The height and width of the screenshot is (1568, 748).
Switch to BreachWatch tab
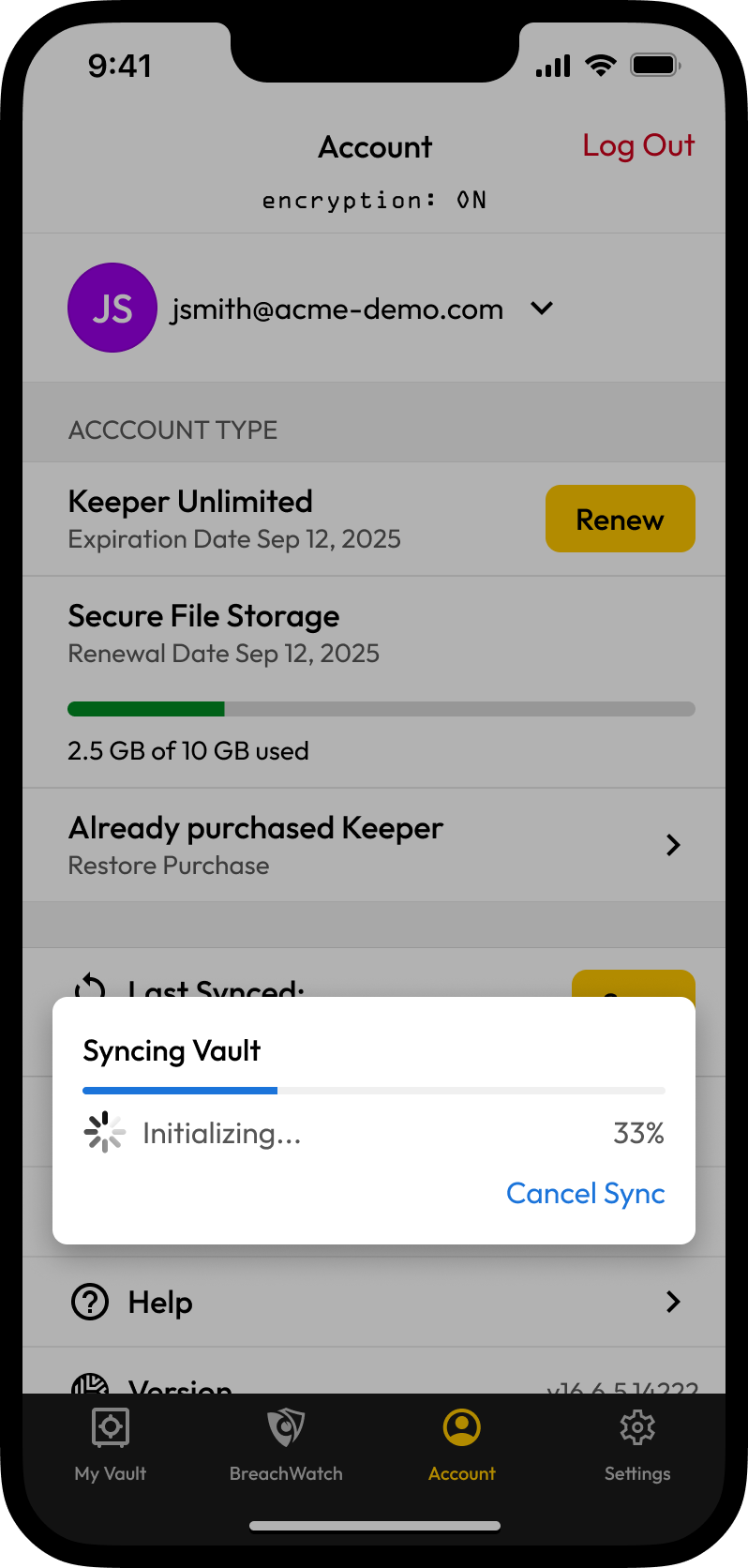286,1445
